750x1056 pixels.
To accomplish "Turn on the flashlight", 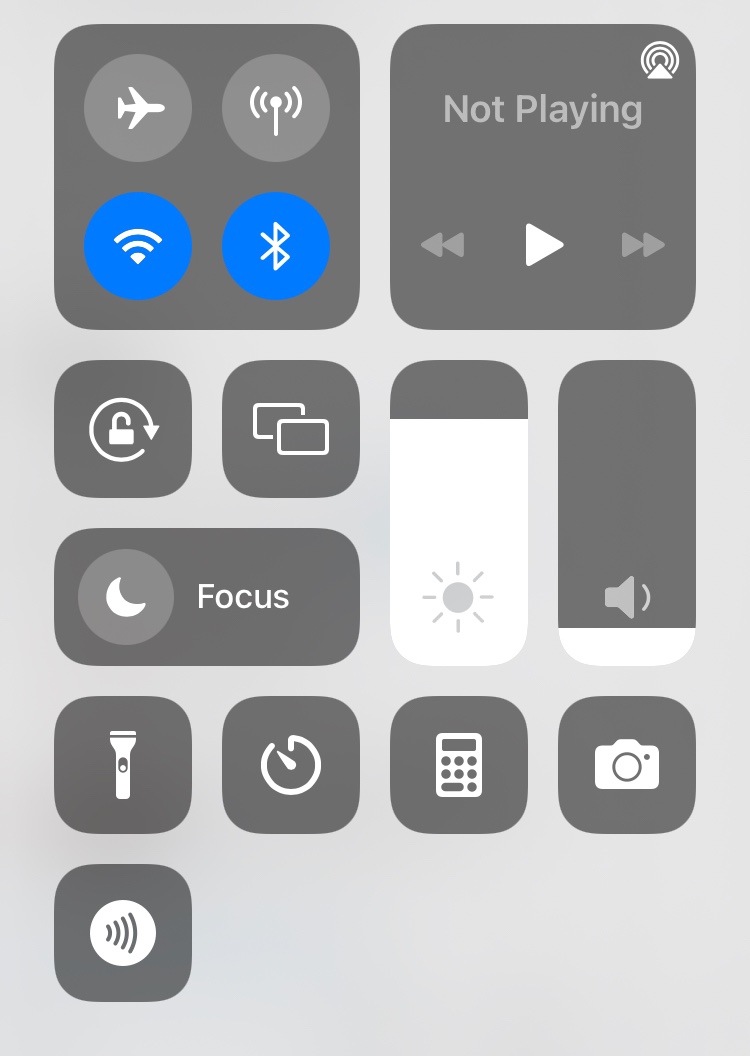I will coord(123,765).
